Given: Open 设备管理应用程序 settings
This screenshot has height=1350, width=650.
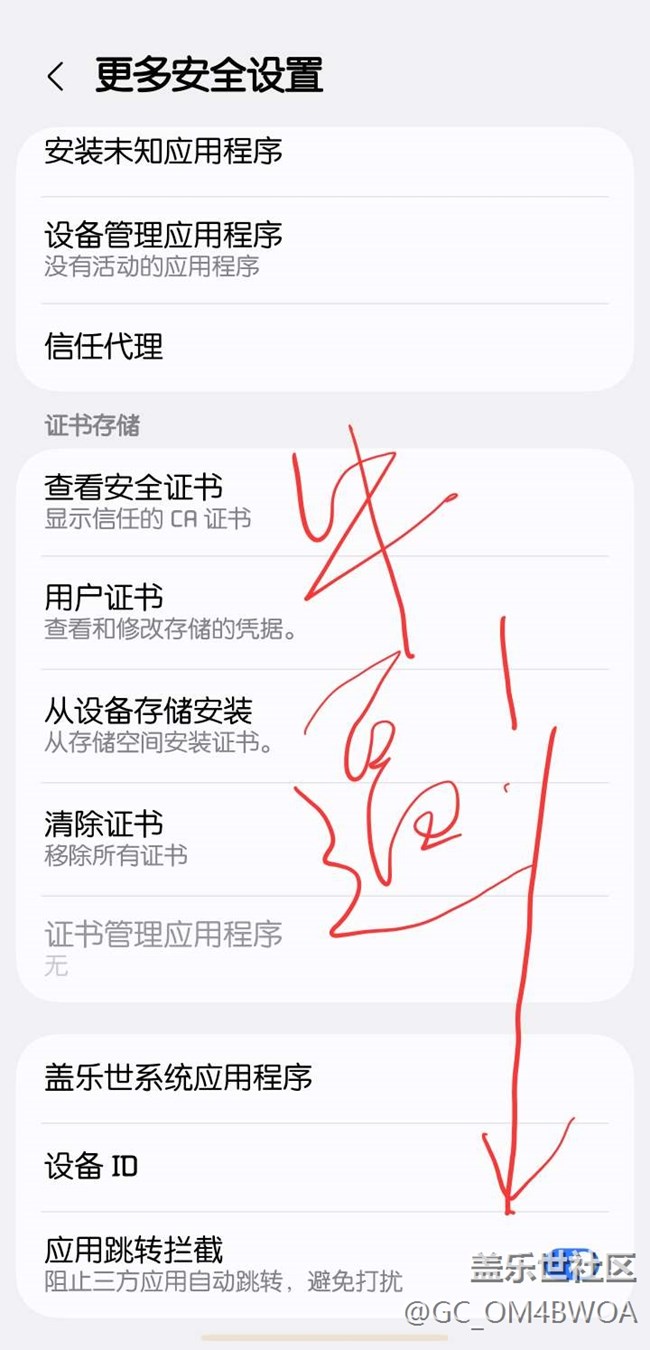Looking at the screenshot, I should pyautogui.click(x=325, y=250).
